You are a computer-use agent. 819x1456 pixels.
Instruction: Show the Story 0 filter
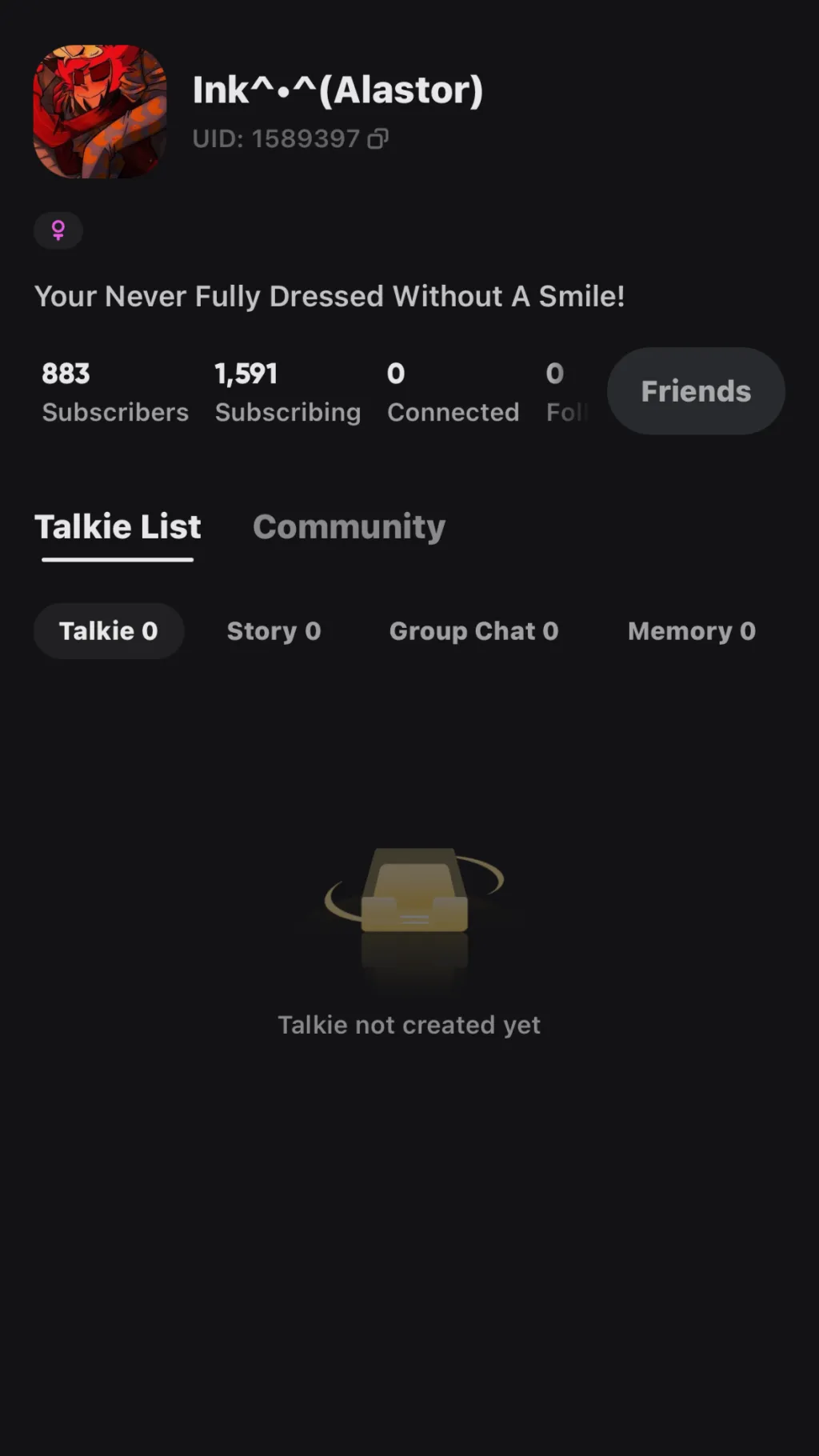tap(274, 631)
